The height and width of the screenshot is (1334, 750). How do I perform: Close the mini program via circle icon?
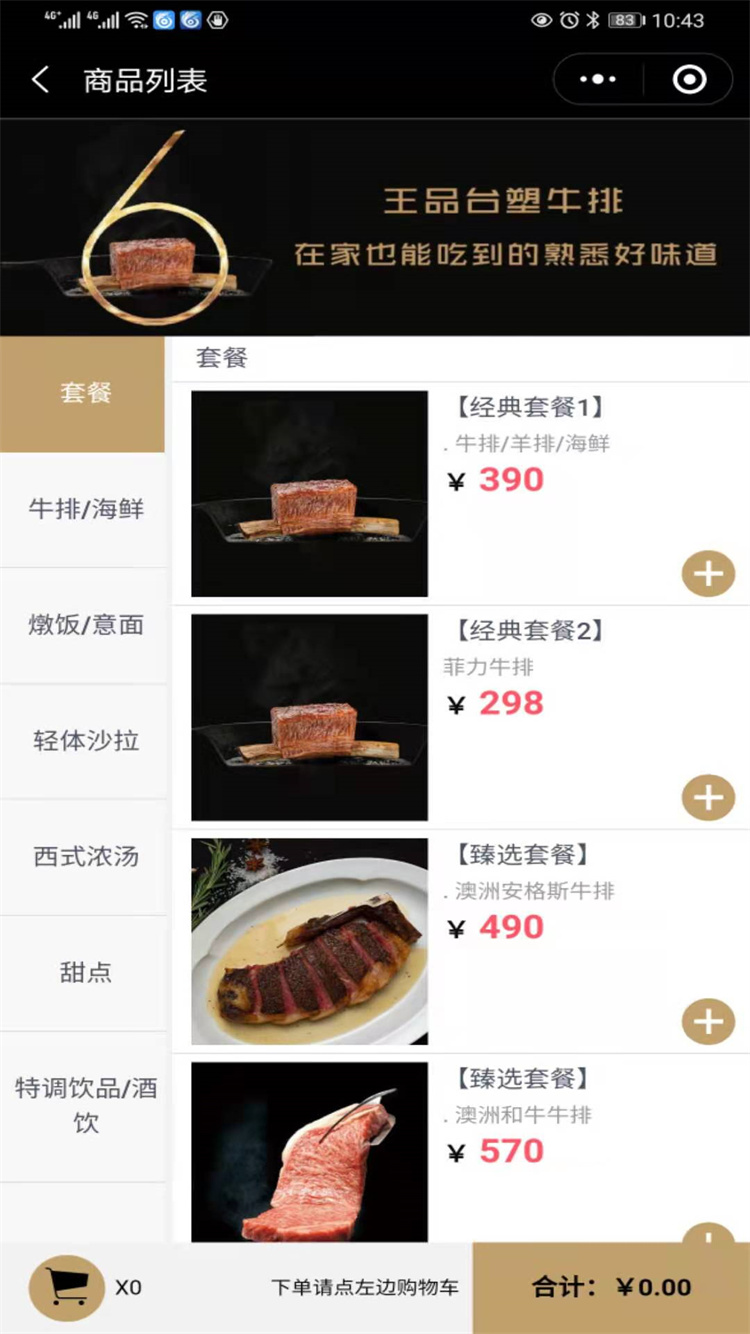[x=689, y=80]
